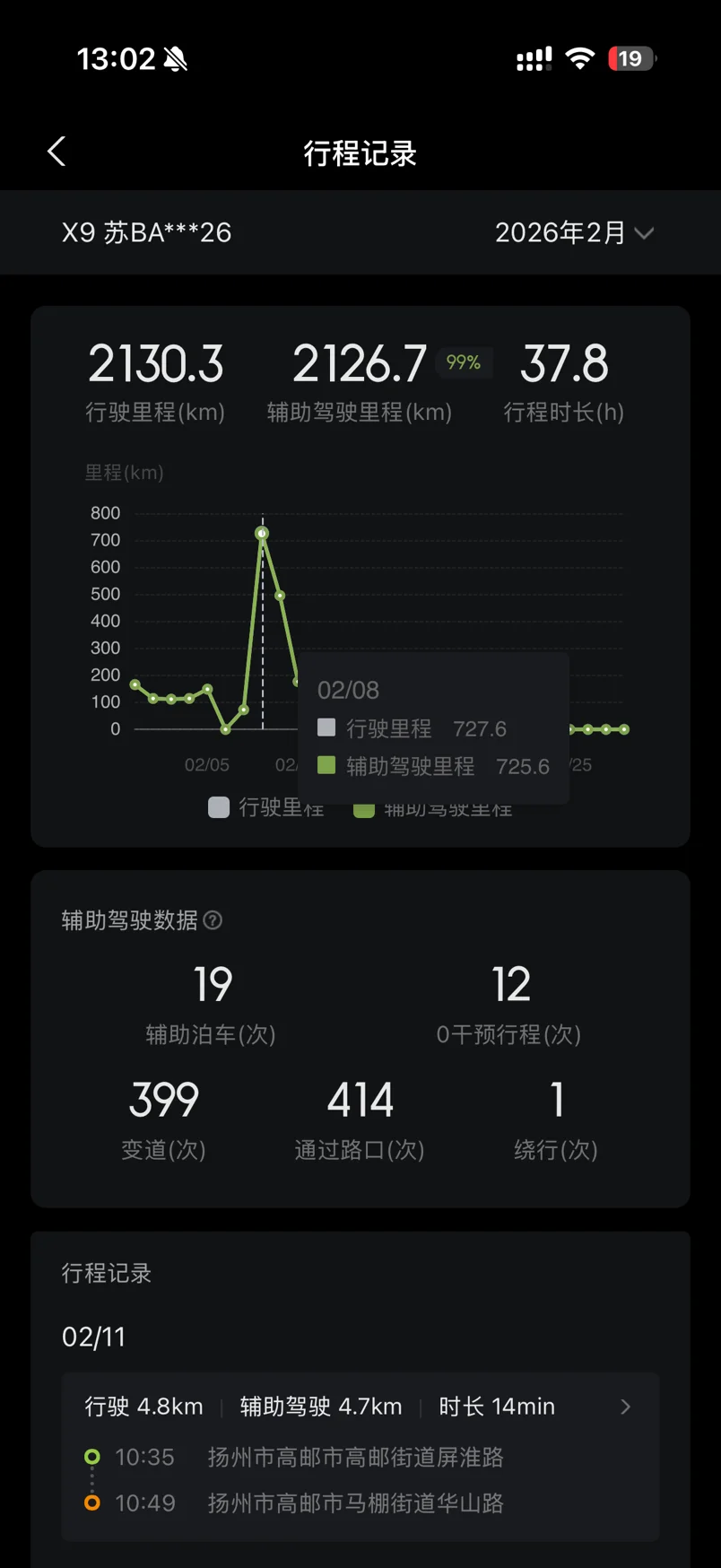Open the 02/11 trip of 4.8km
This screenshot has height=1568, width=721.
click(360, 1456)
